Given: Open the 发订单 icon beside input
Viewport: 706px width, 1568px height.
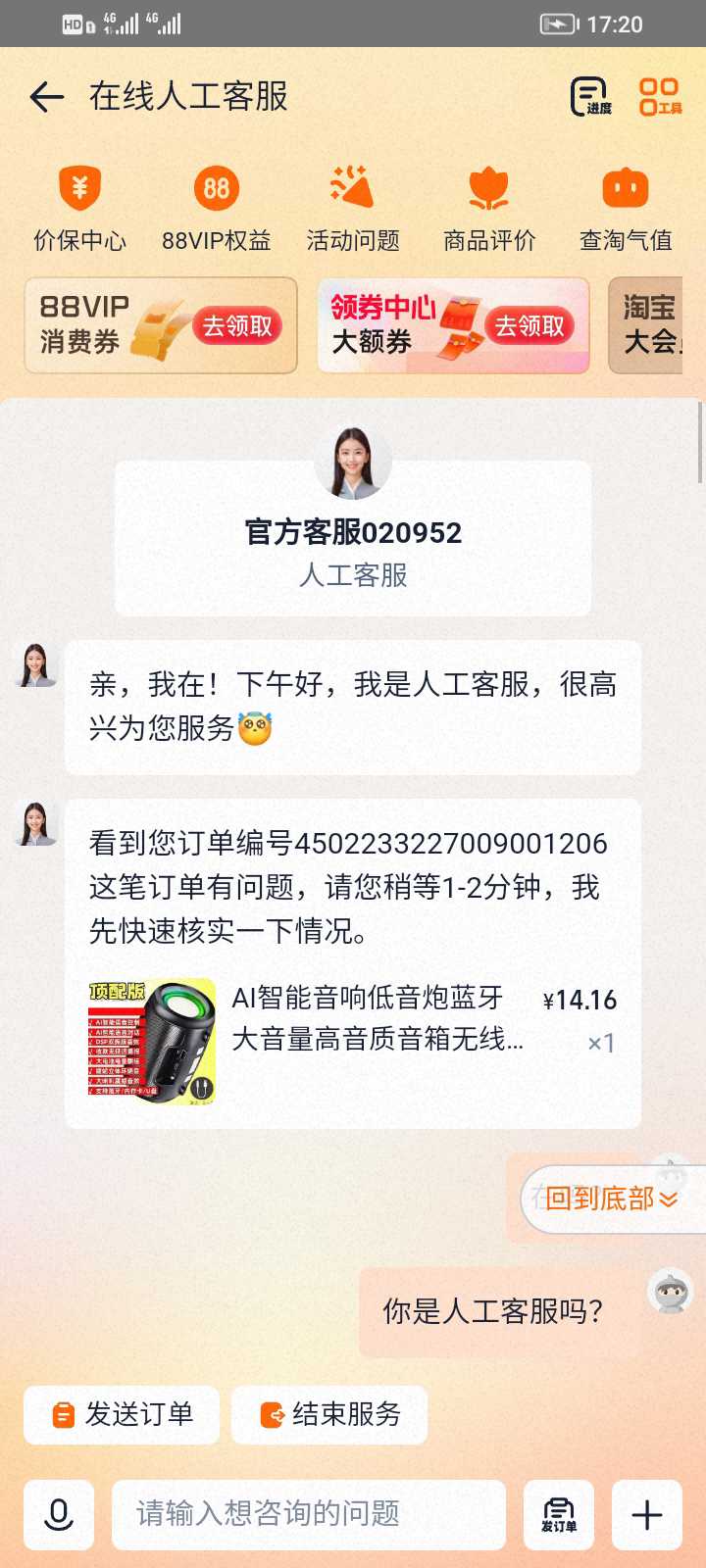Looking at the screenshot, I should pyautogui.click(x=558, y=1514).
